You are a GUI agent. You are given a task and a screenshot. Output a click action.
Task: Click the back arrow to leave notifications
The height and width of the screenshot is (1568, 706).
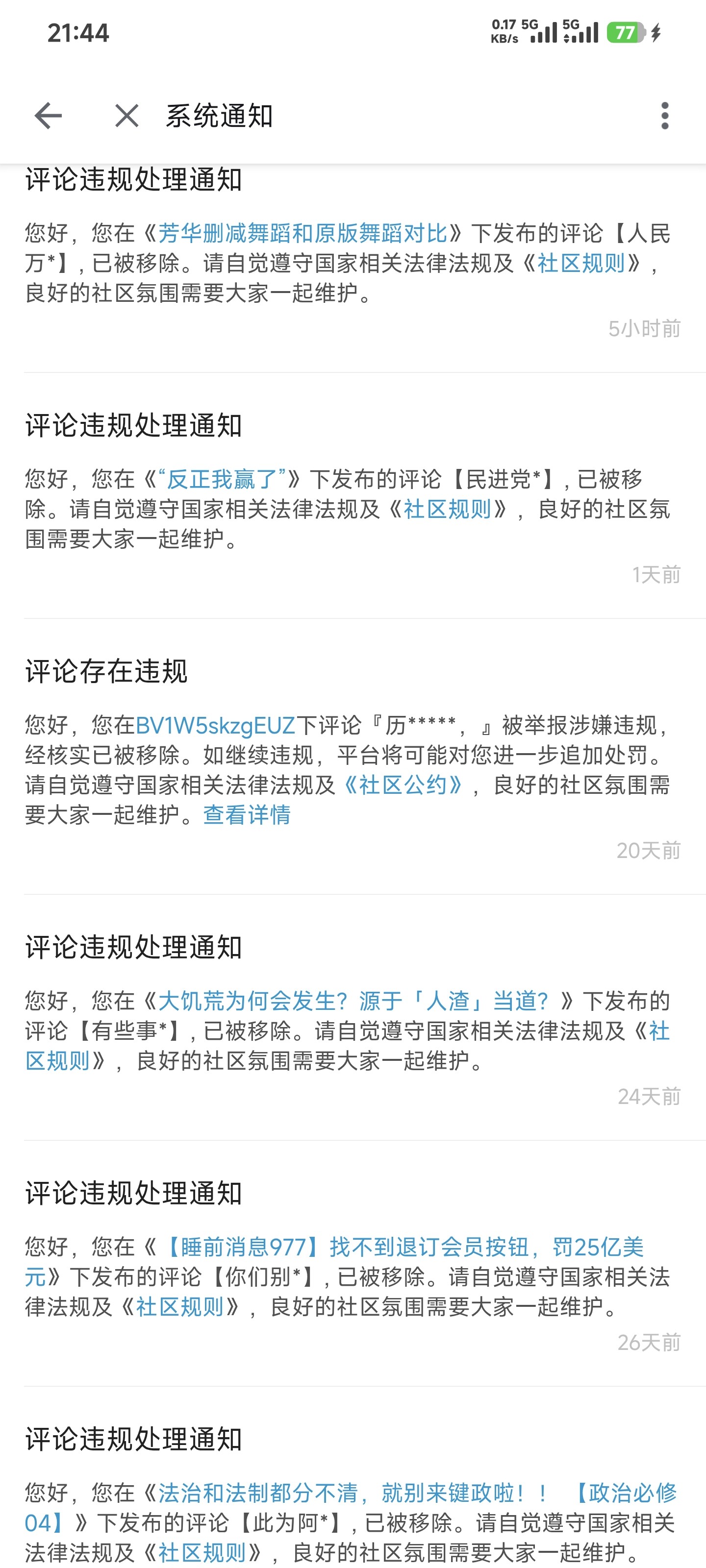[x=48, y=116]
